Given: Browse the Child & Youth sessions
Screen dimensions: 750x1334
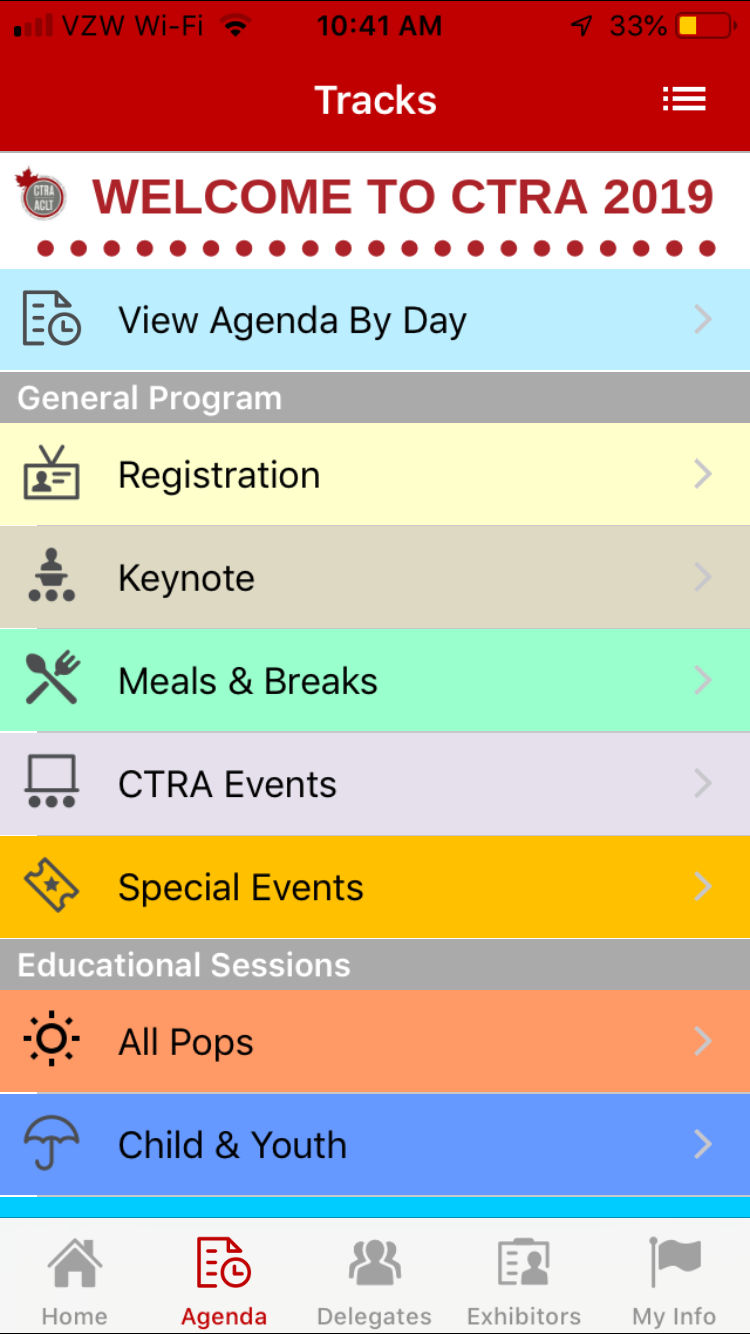Looking at the screenshot, I should [x=375, y=1145].
